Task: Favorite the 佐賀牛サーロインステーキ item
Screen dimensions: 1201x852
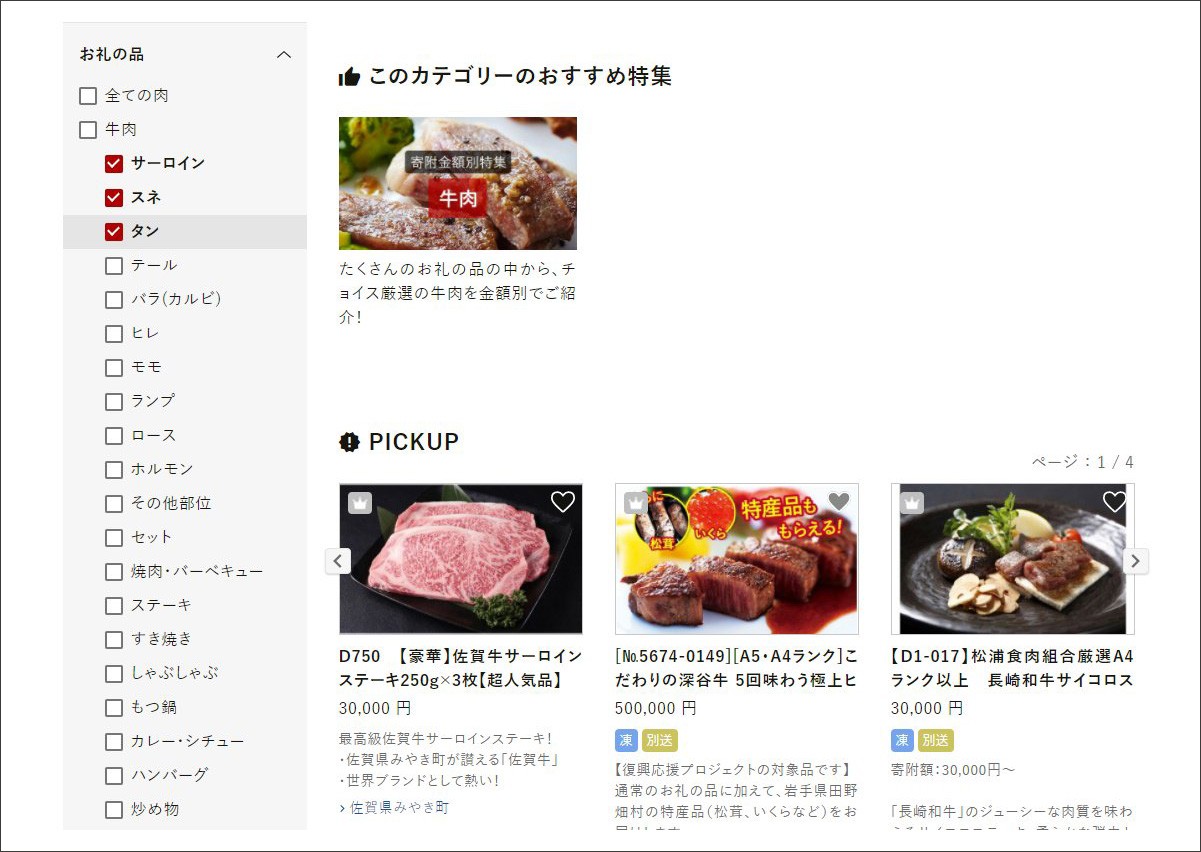Action: (563, 502)
